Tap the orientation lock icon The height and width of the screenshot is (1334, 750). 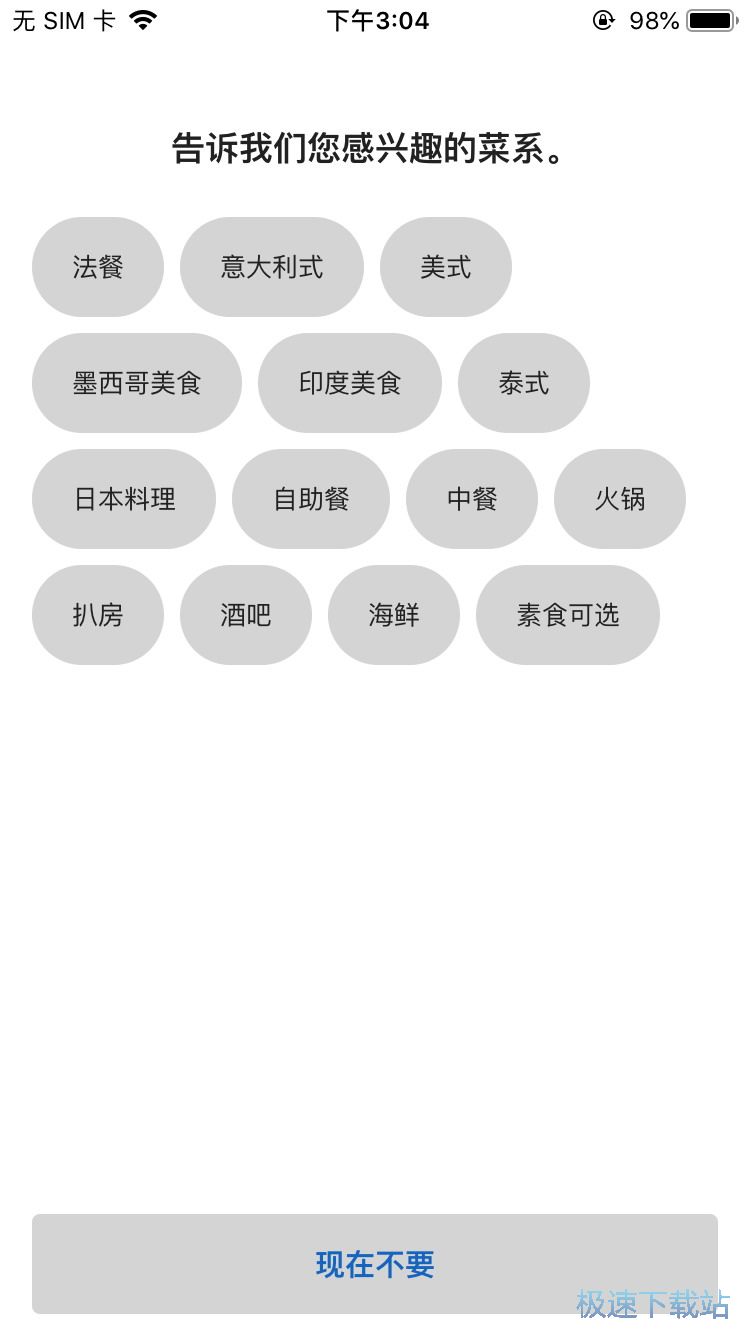click(x=601, y=20)
